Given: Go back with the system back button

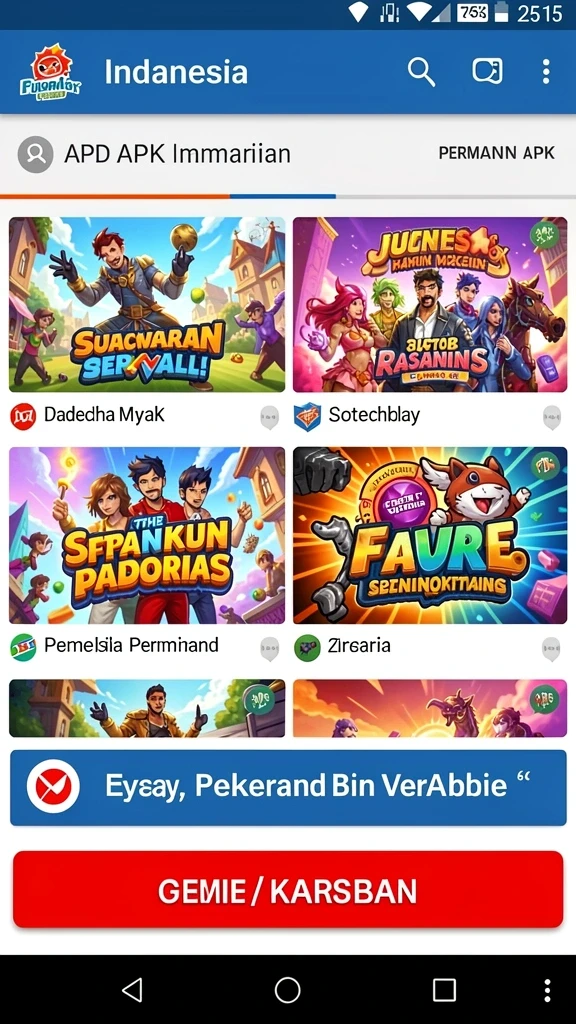Looking at the screenshot, I should (133, 990).
